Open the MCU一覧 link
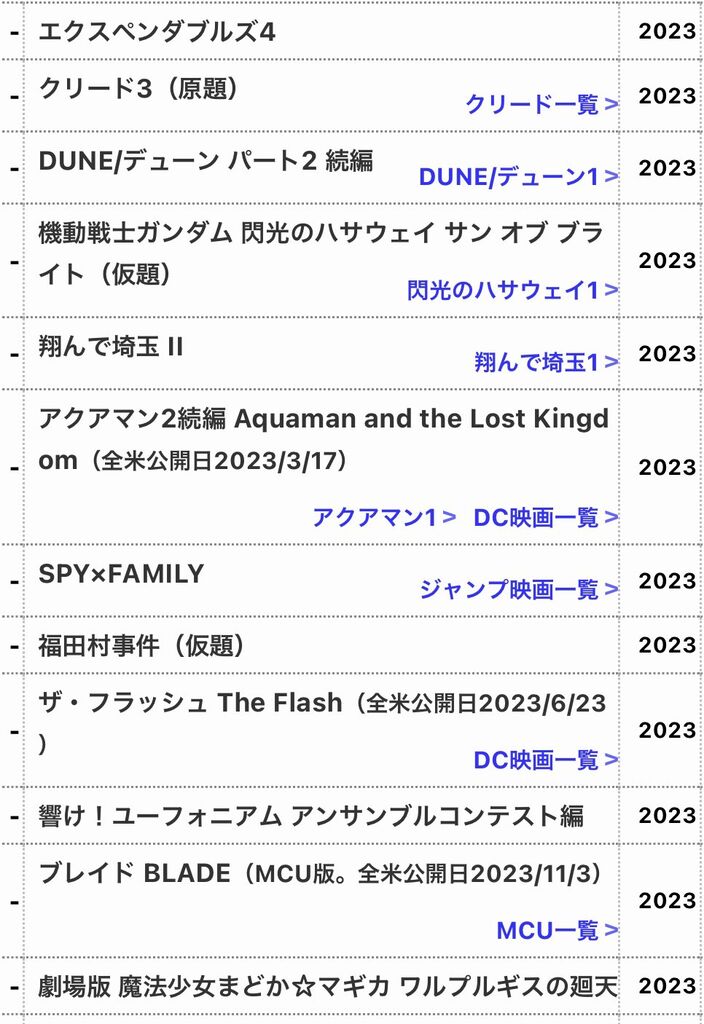 point(557,930)
